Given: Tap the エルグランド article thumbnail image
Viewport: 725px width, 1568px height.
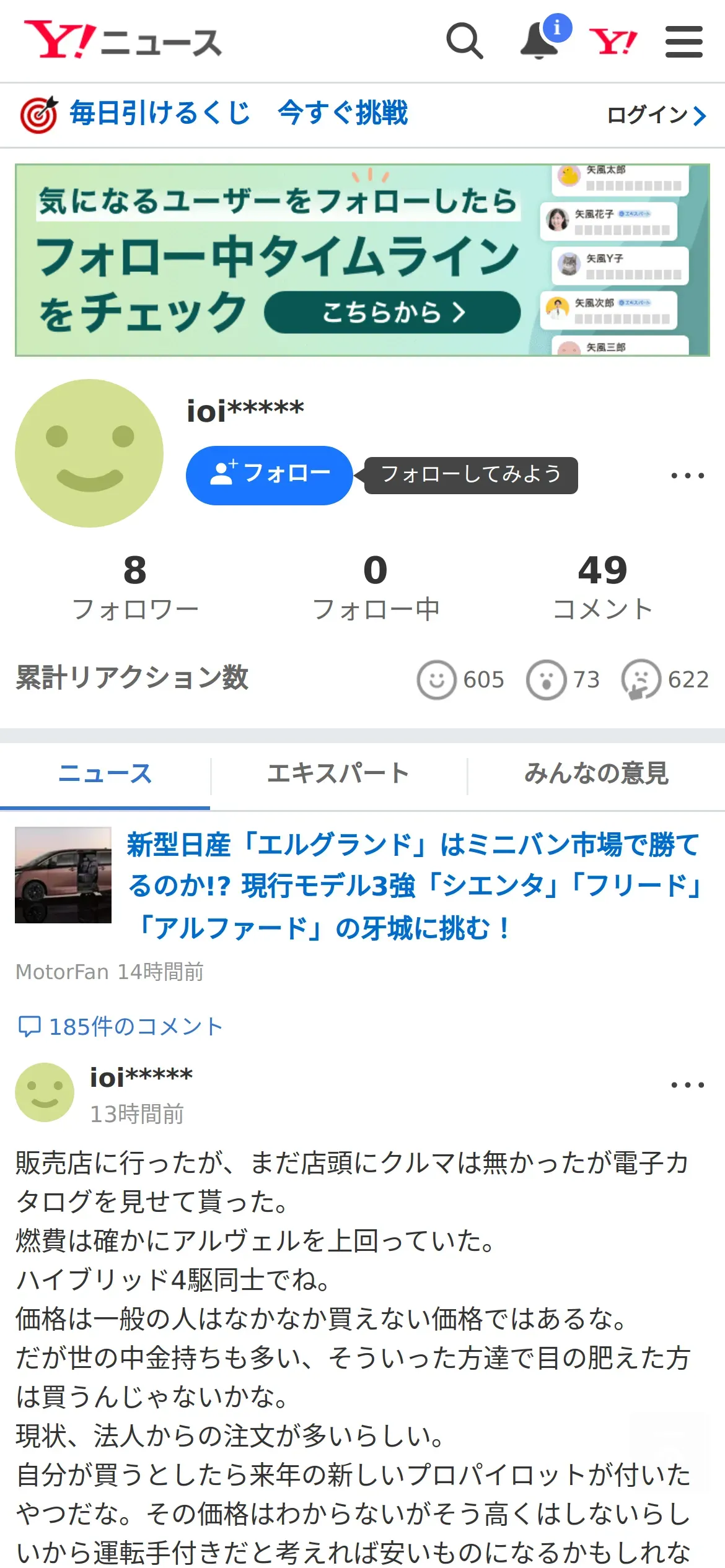Looking at the screenshot, I should 63,875.
